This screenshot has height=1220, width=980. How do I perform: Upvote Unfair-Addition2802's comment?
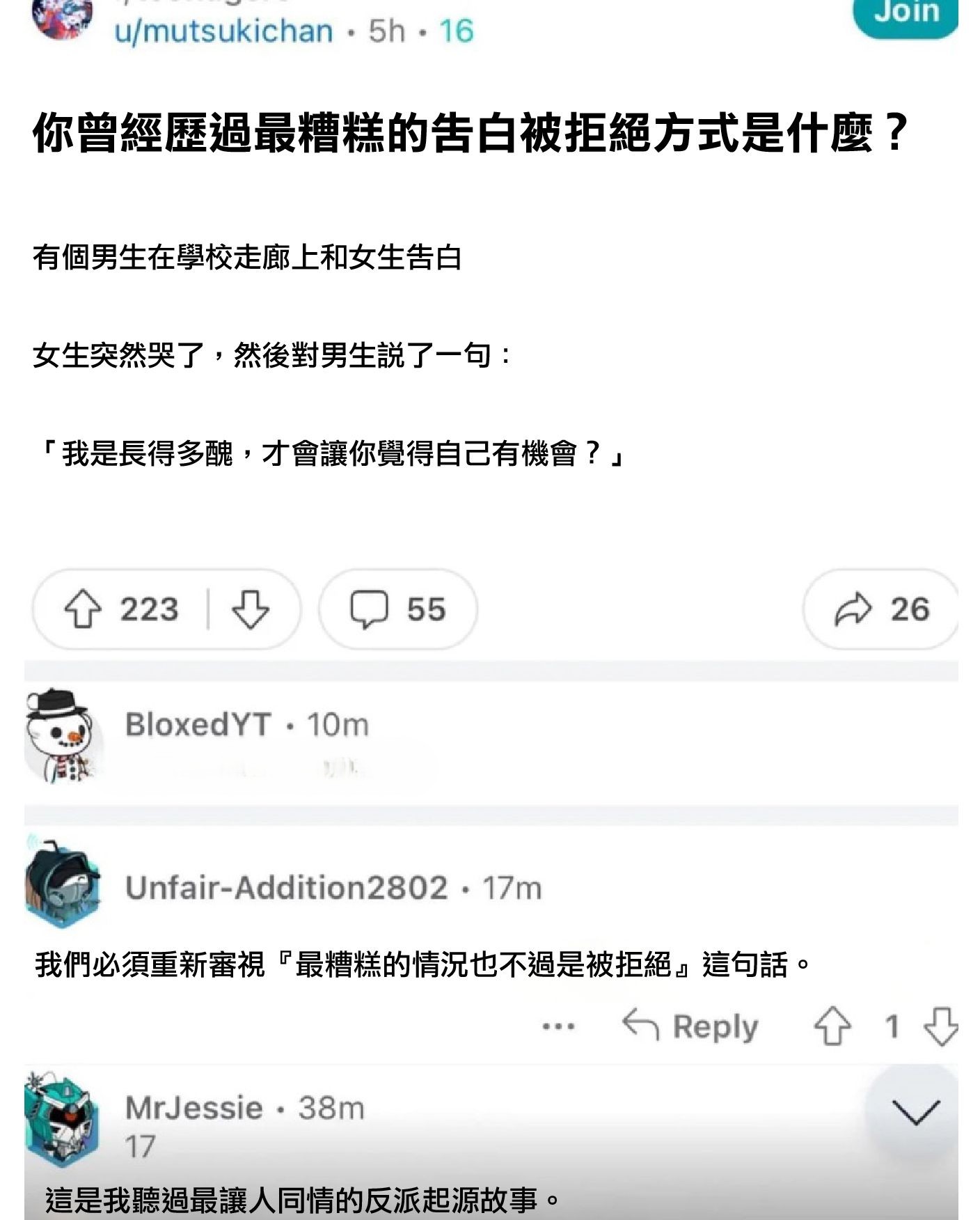click(x=832, y=1026)
